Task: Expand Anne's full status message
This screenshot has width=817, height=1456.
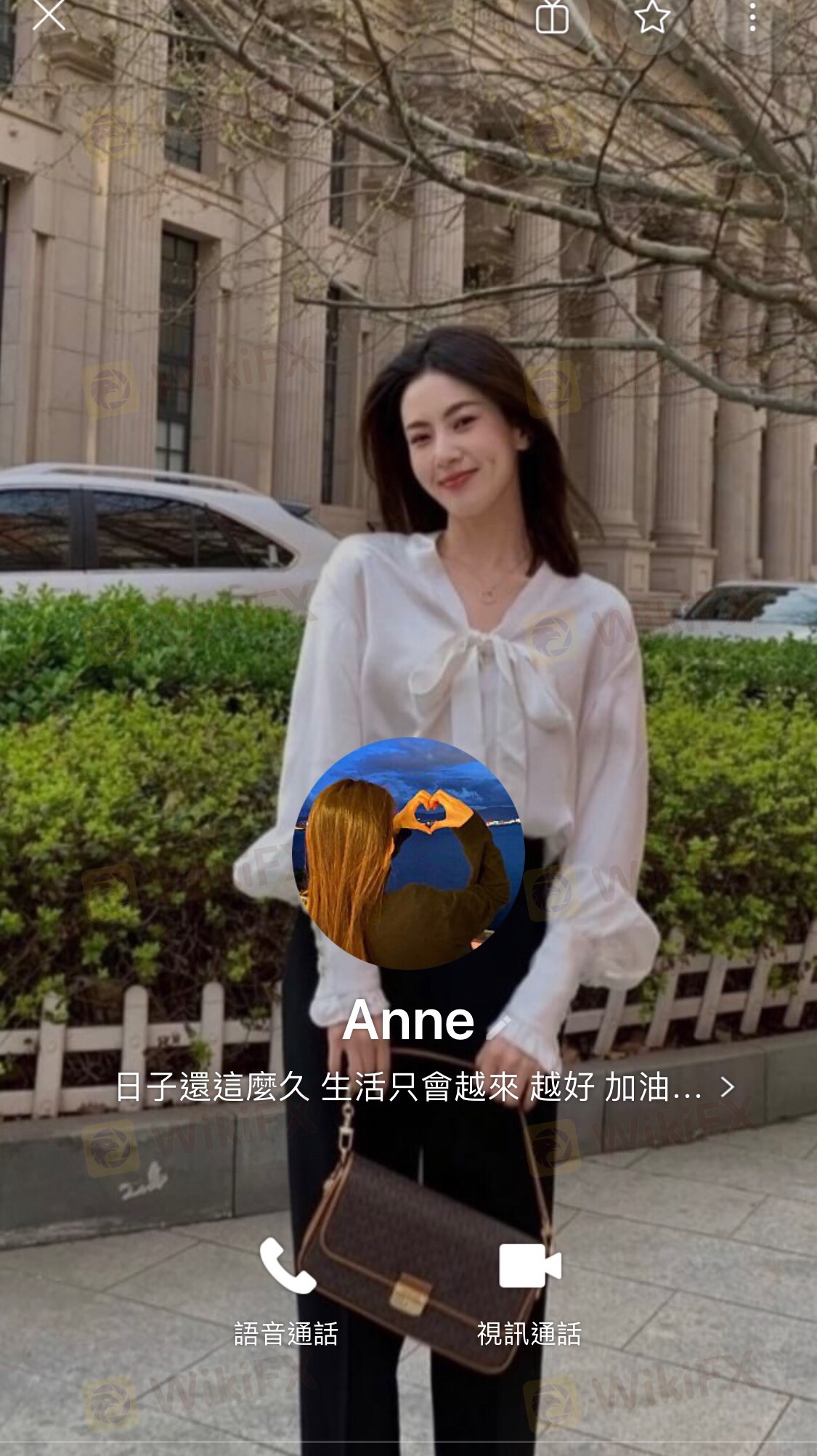Action: pyautogui.click(x=727, y=1087)
